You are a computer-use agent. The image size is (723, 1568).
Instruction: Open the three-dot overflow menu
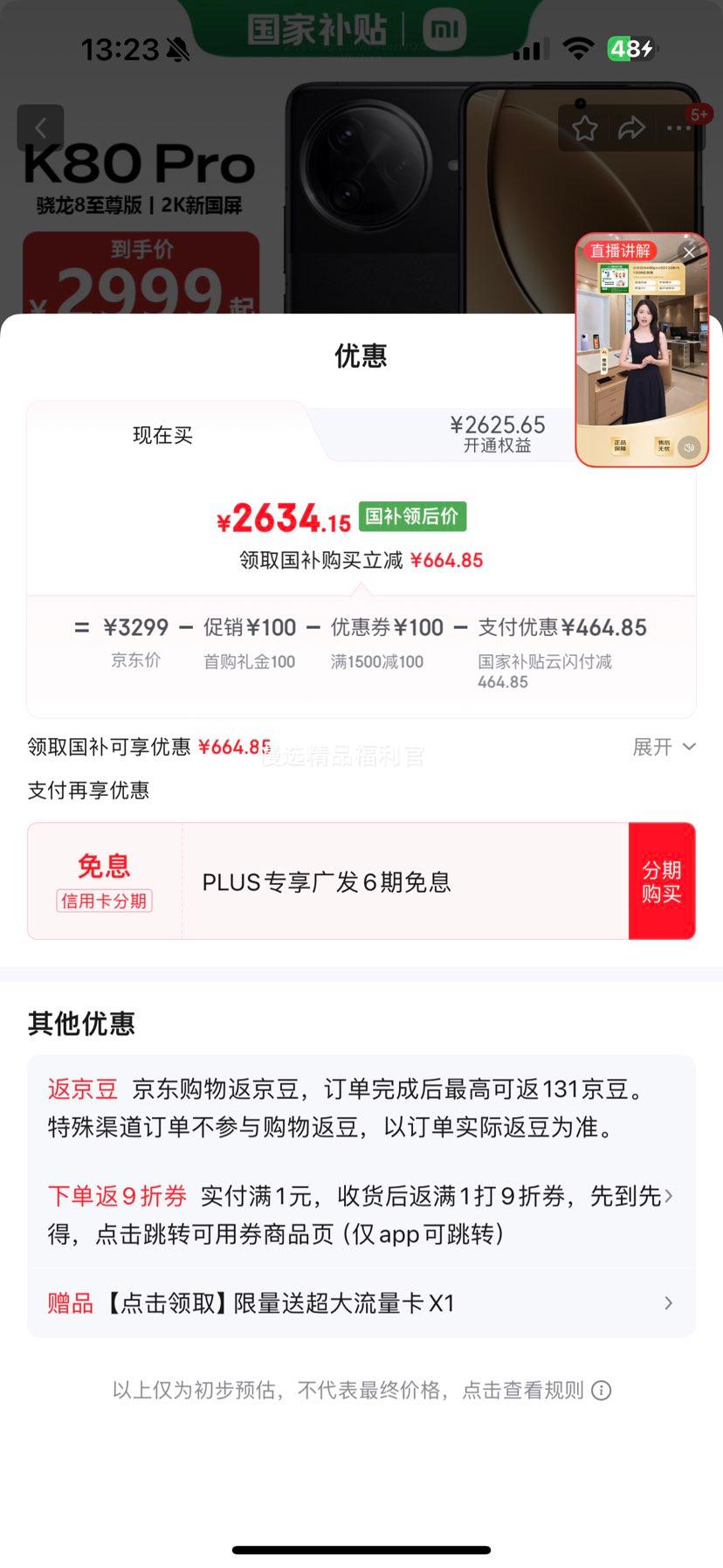[678, 128]
